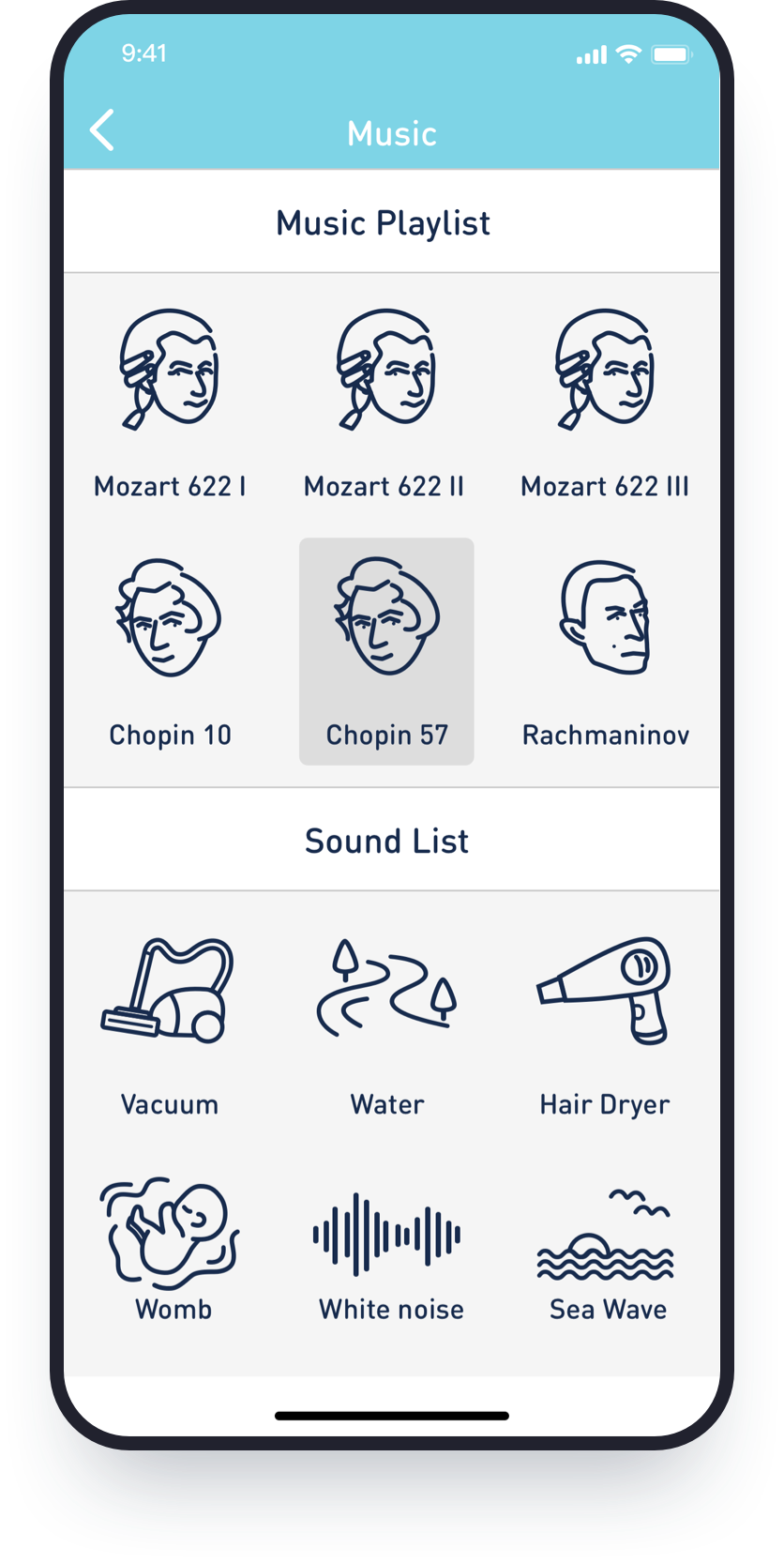Select the Rachmaninov track
This screenshot has height=1563, width=784.
pyautogui.click(x=605, y=652)
